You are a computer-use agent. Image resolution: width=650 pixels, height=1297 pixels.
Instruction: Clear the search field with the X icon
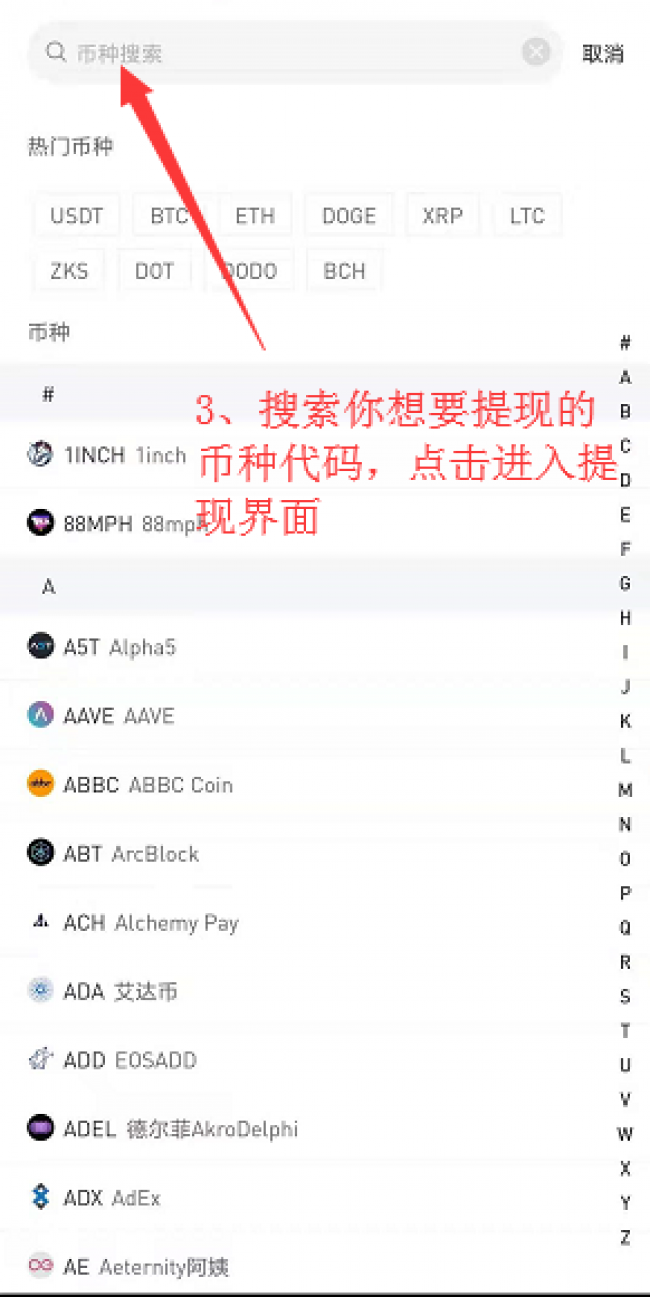click(536, 53)
